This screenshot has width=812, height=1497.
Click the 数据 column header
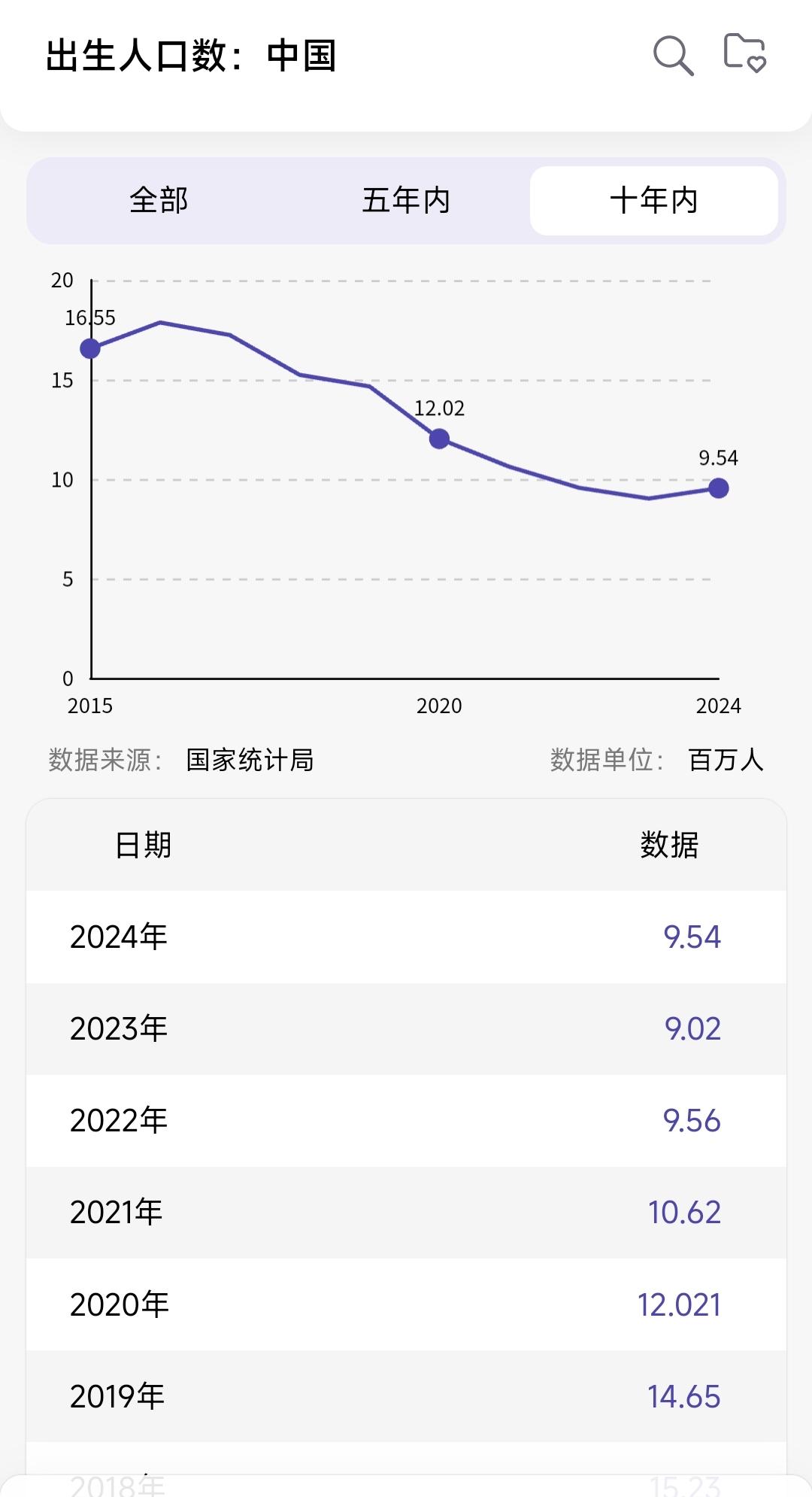[672, 845]
